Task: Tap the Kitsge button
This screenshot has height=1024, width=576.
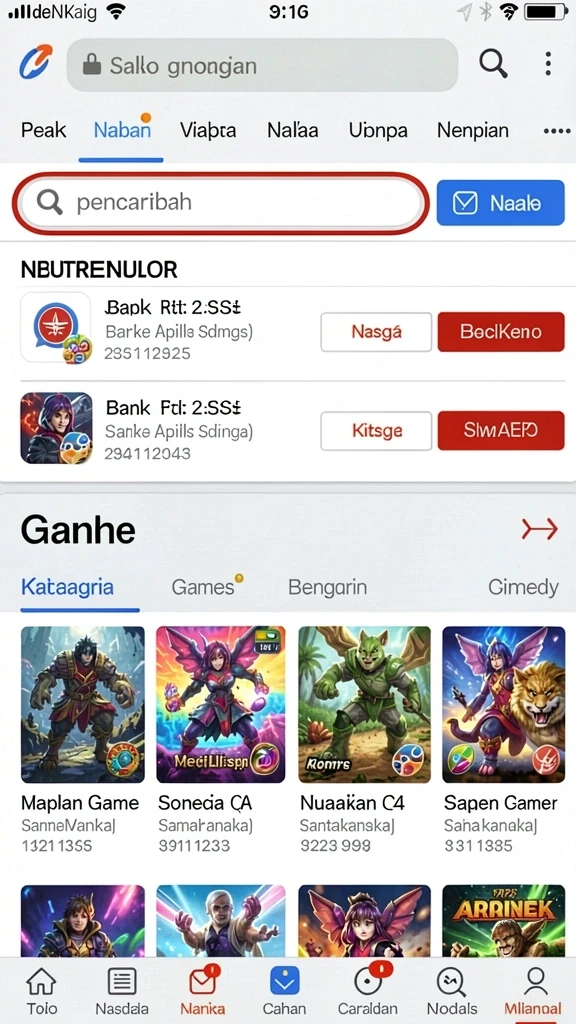Action: [376, 431]
